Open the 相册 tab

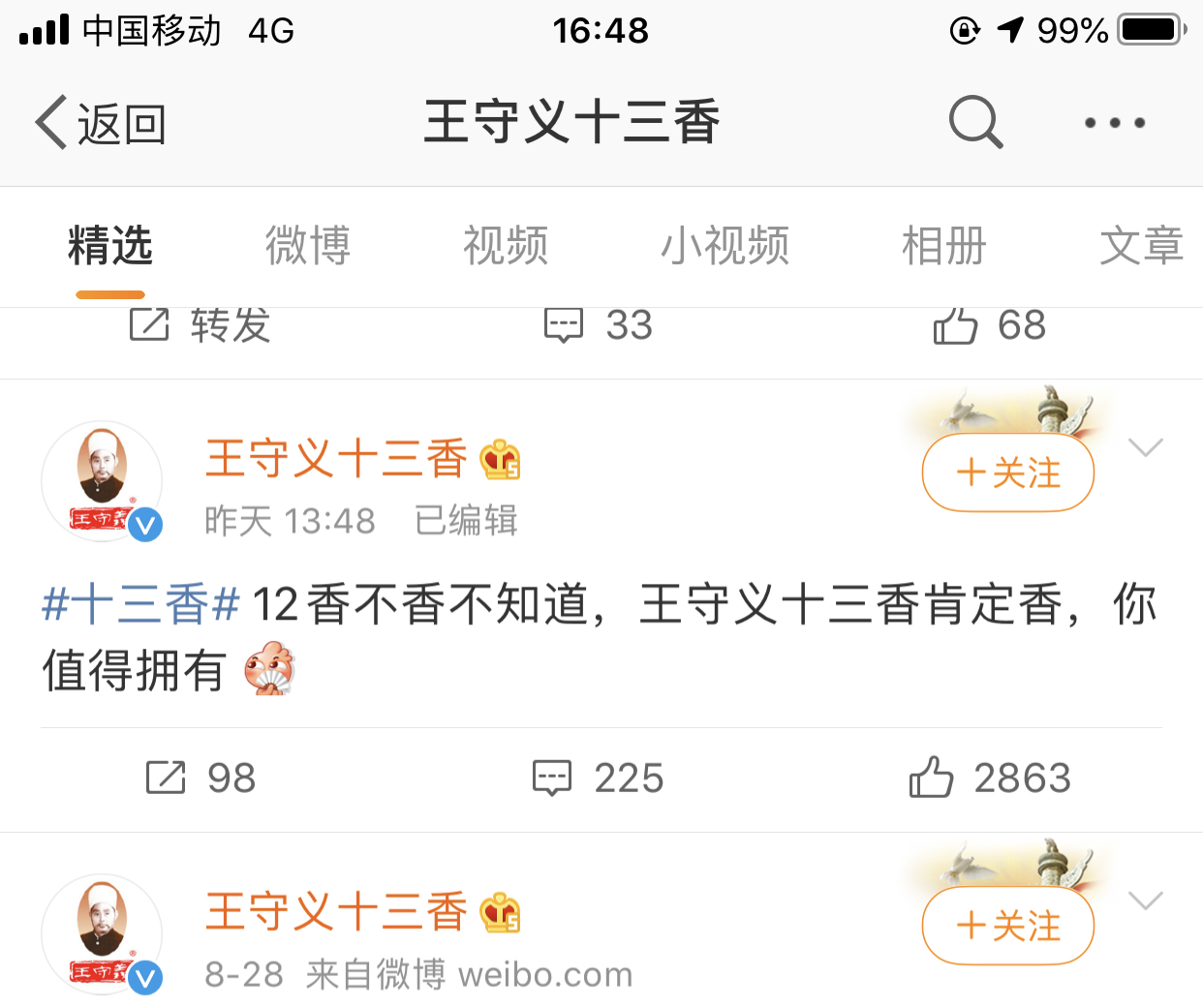(943, 246)
